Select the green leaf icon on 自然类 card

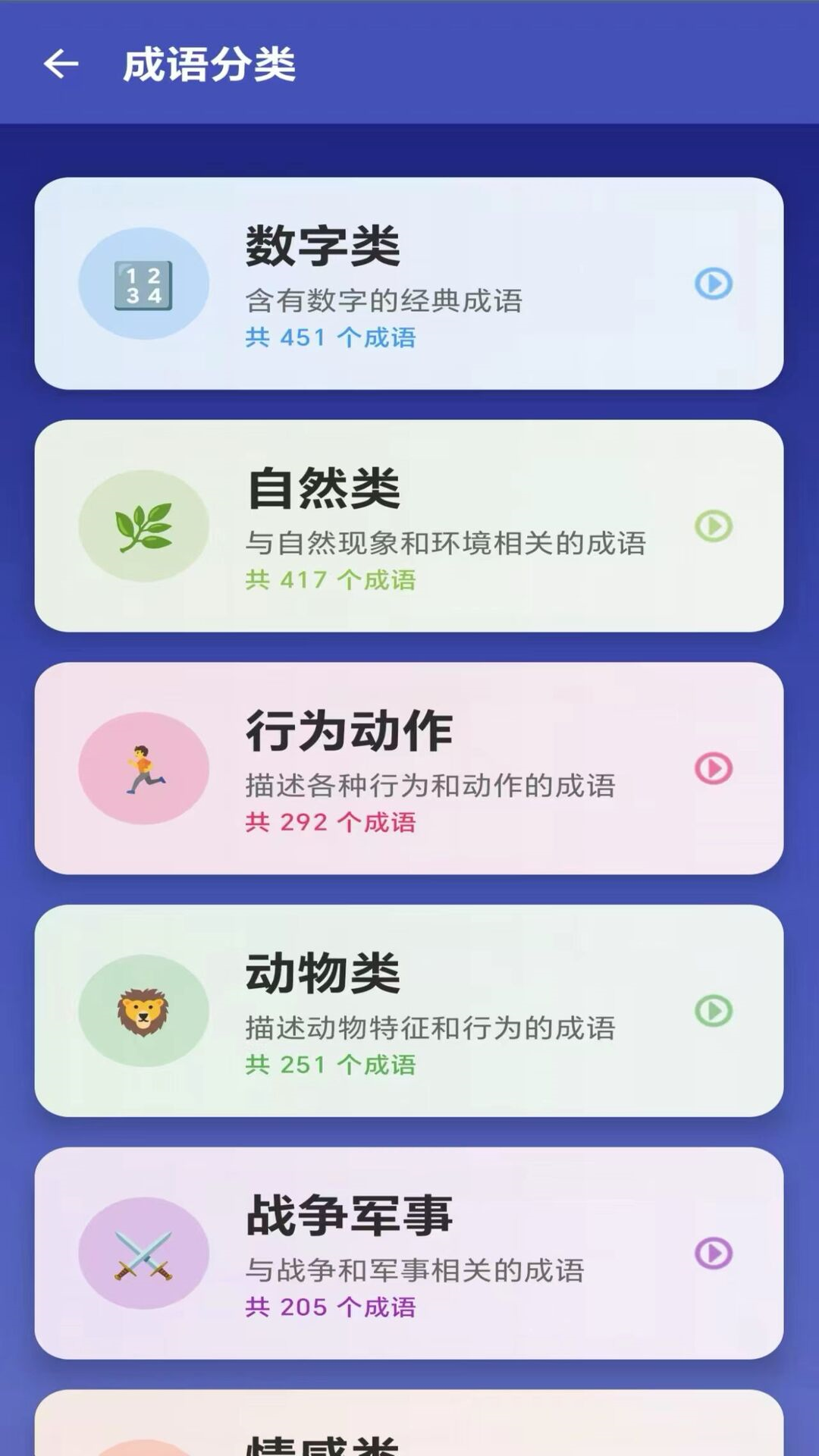[x=145, y=526]
